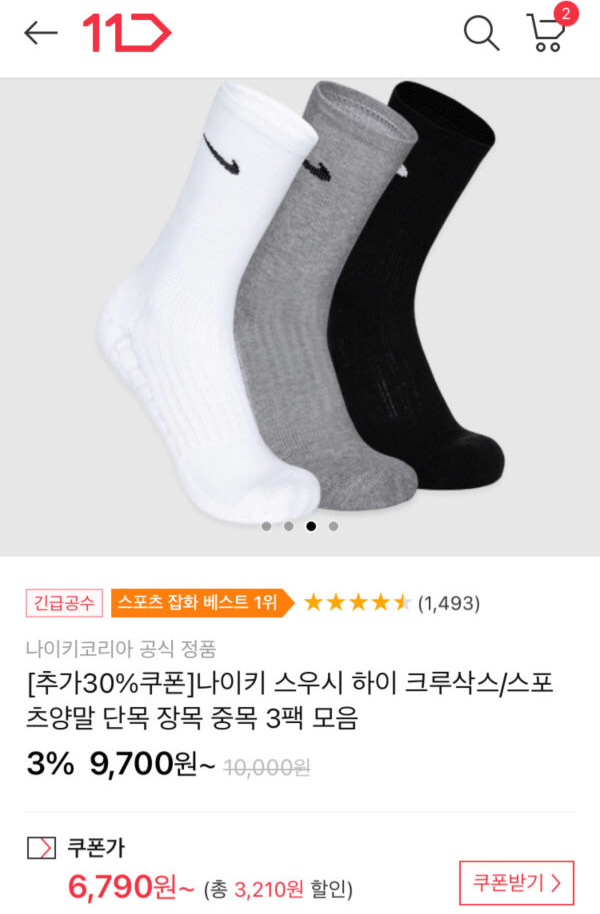
Task: Go to the 11st home logo
Action: click(126, 33)
